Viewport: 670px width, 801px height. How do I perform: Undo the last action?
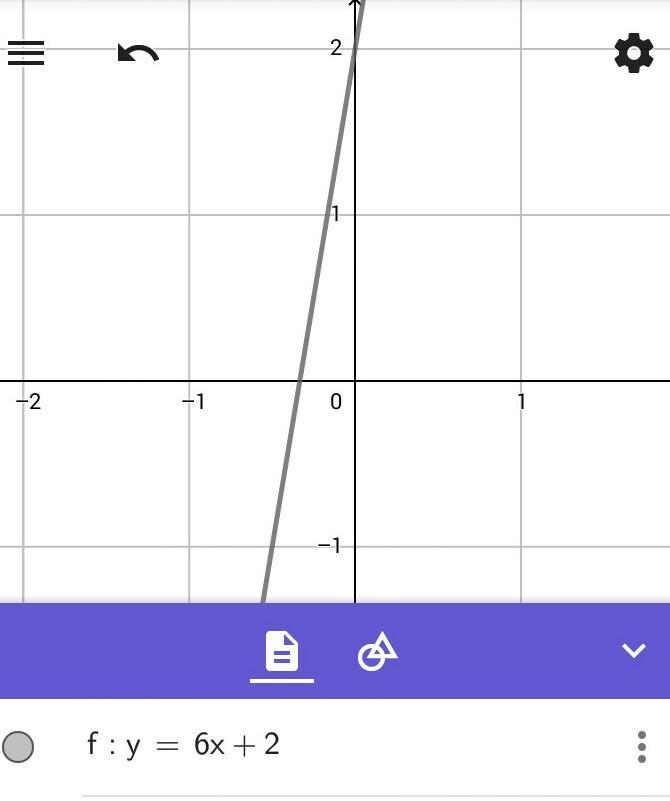pyautogui.click(x=138, y=53)
